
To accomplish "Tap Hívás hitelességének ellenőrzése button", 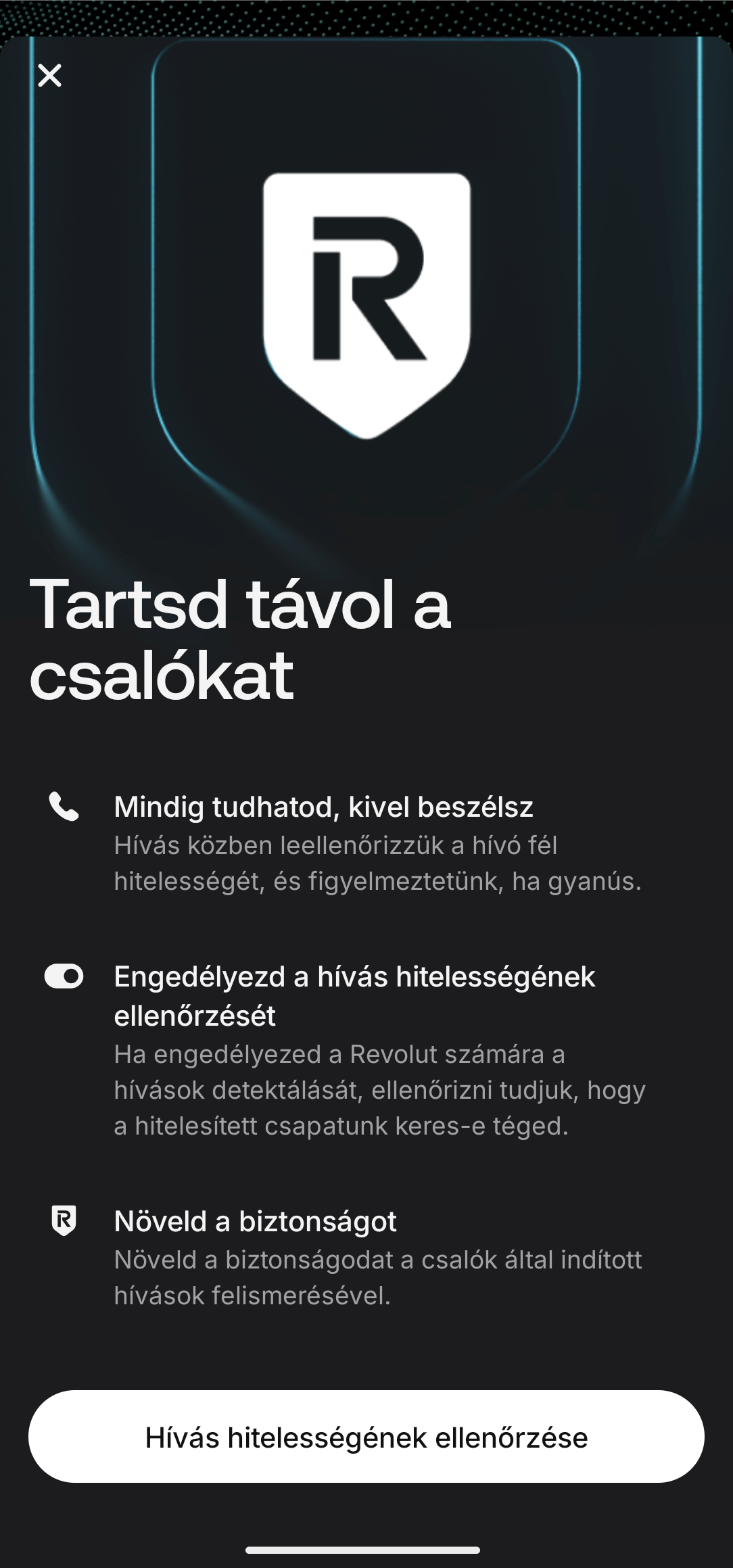I will (366, 1437).
